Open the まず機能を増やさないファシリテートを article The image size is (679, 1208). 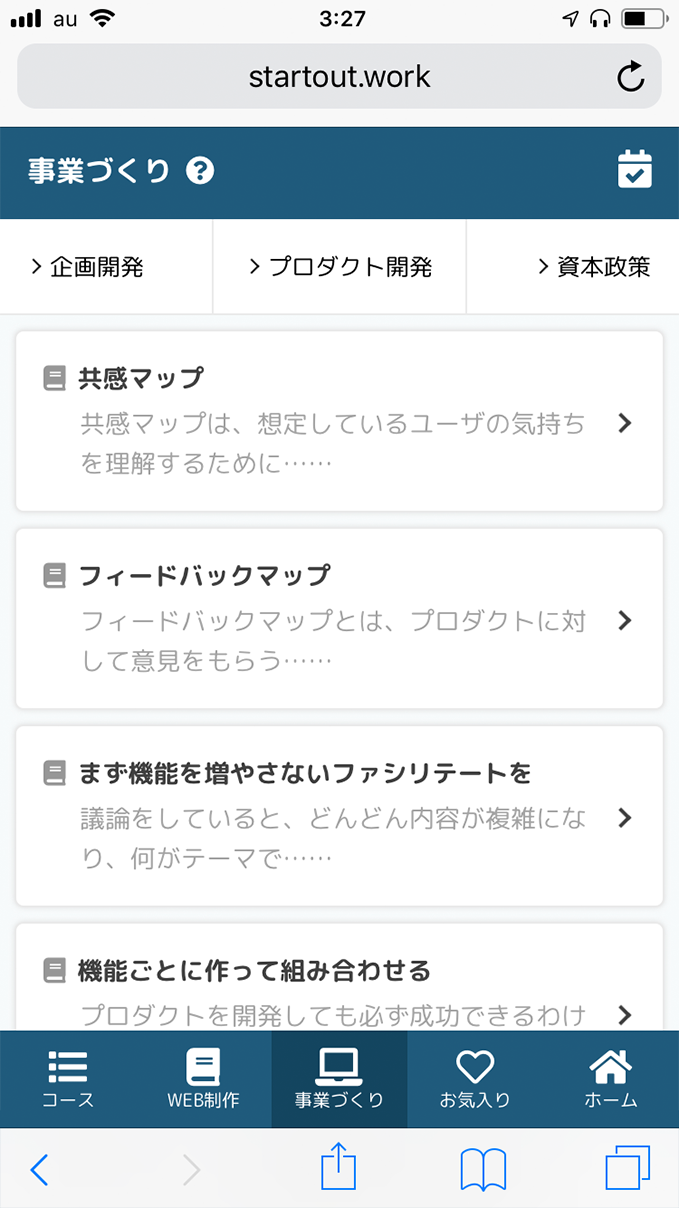coord(339,815)
